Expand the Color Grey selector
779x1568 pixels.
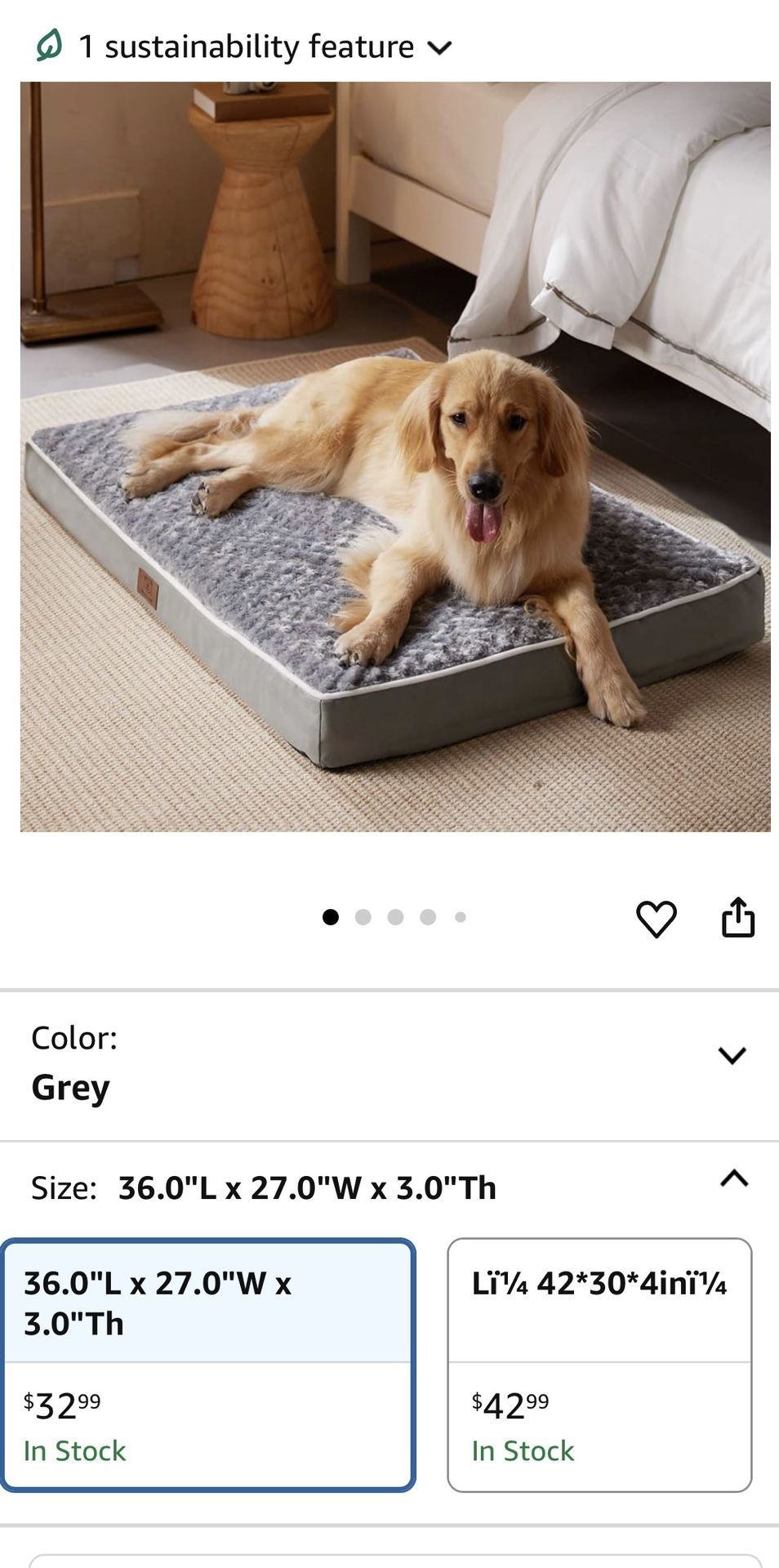732,1055
